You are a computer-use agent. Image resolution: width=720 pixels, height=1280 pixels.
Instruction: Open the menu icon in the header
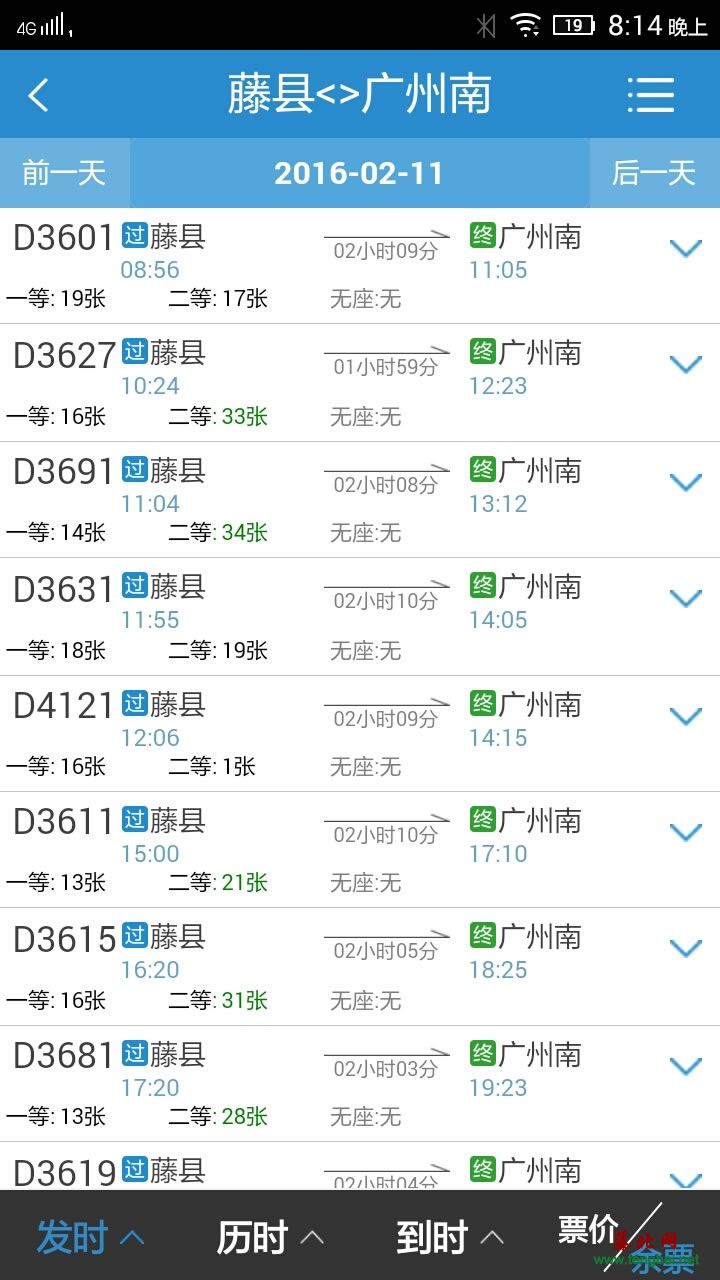(x=651, y=95)
